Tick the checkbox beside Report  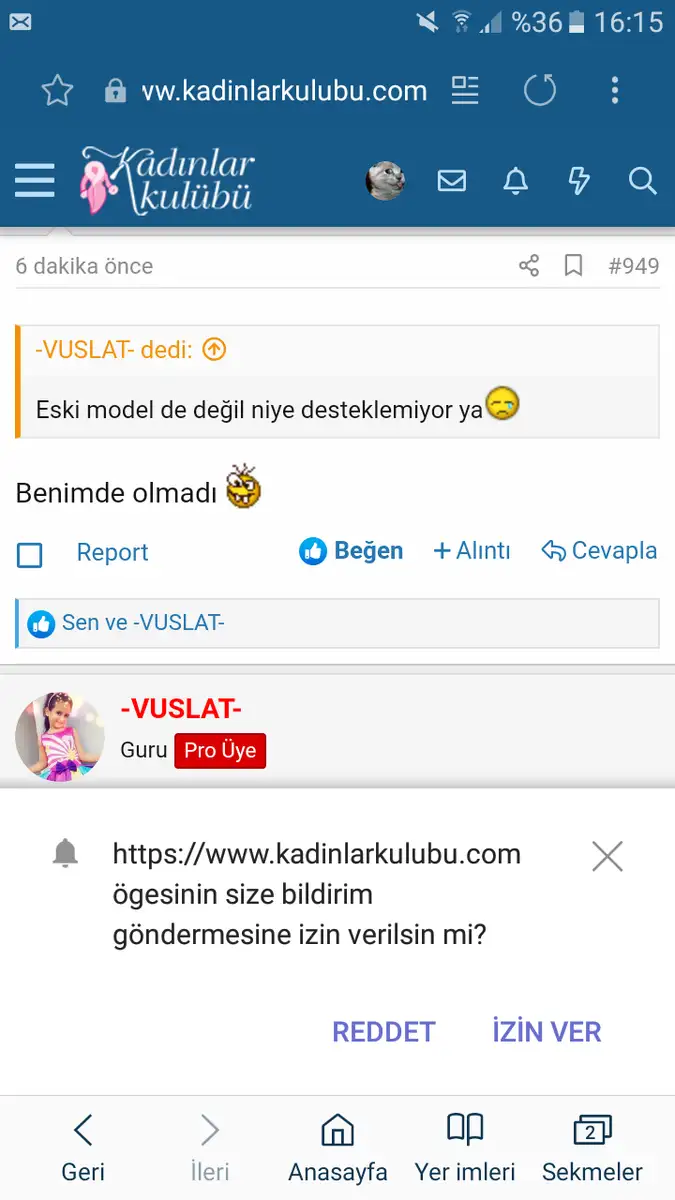(x=30, y=554)
